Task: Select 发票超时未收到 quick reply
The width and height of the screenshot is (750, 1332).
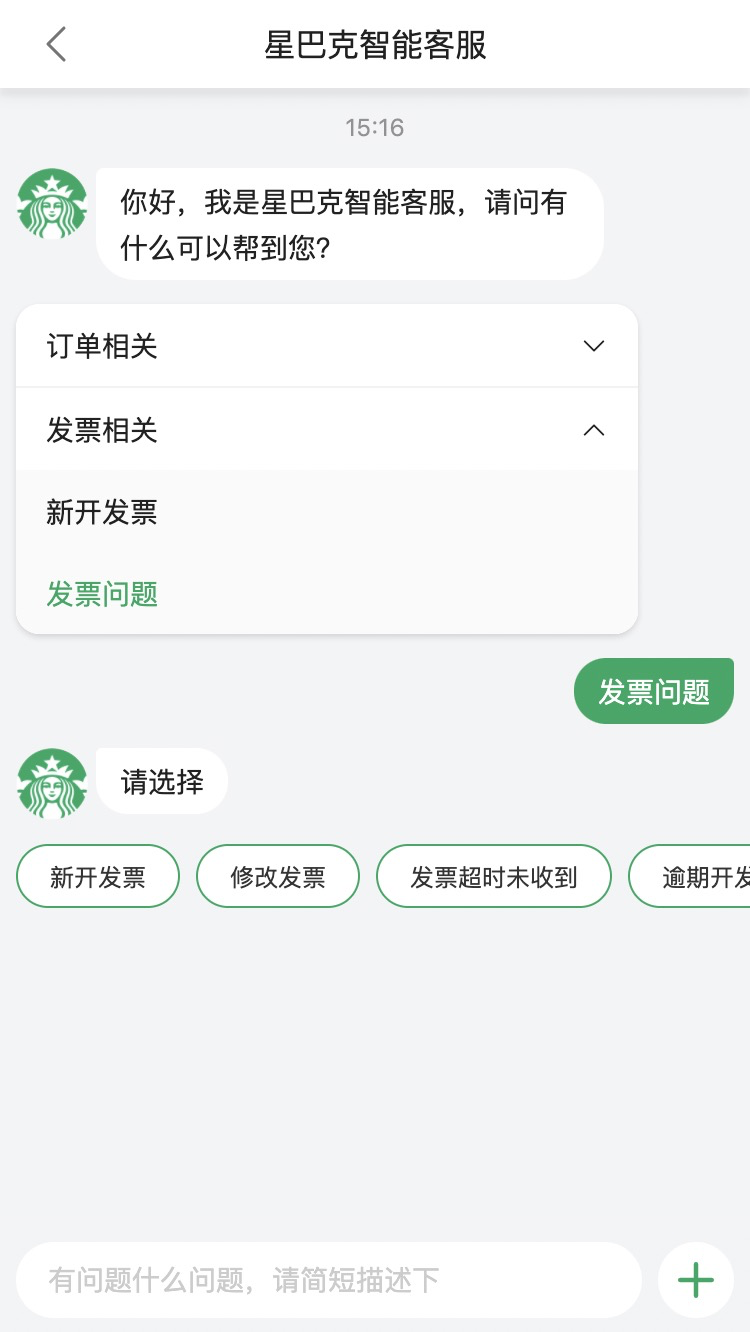Action: point(493,876)
